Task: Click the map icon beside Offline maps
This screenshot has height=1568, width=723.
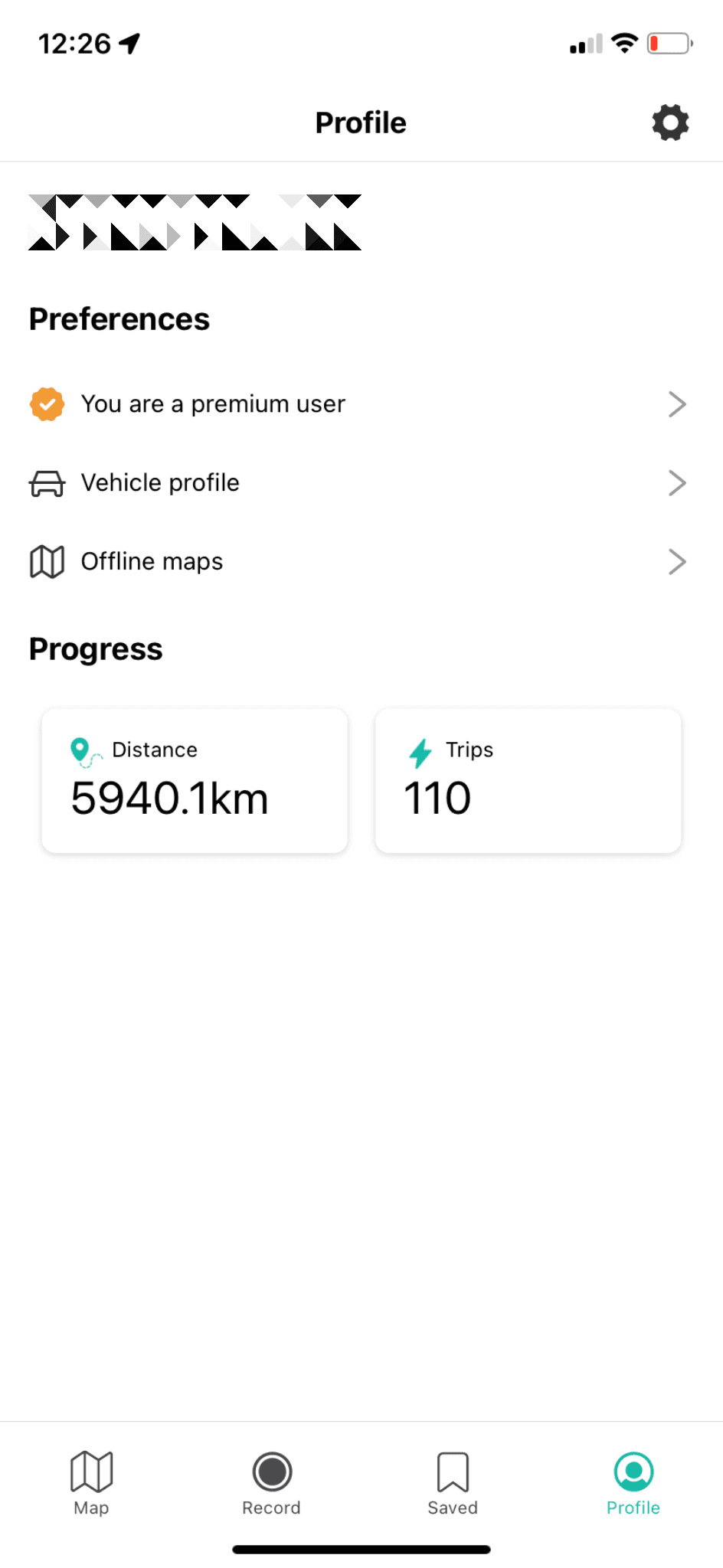Action: click(47, 560)
